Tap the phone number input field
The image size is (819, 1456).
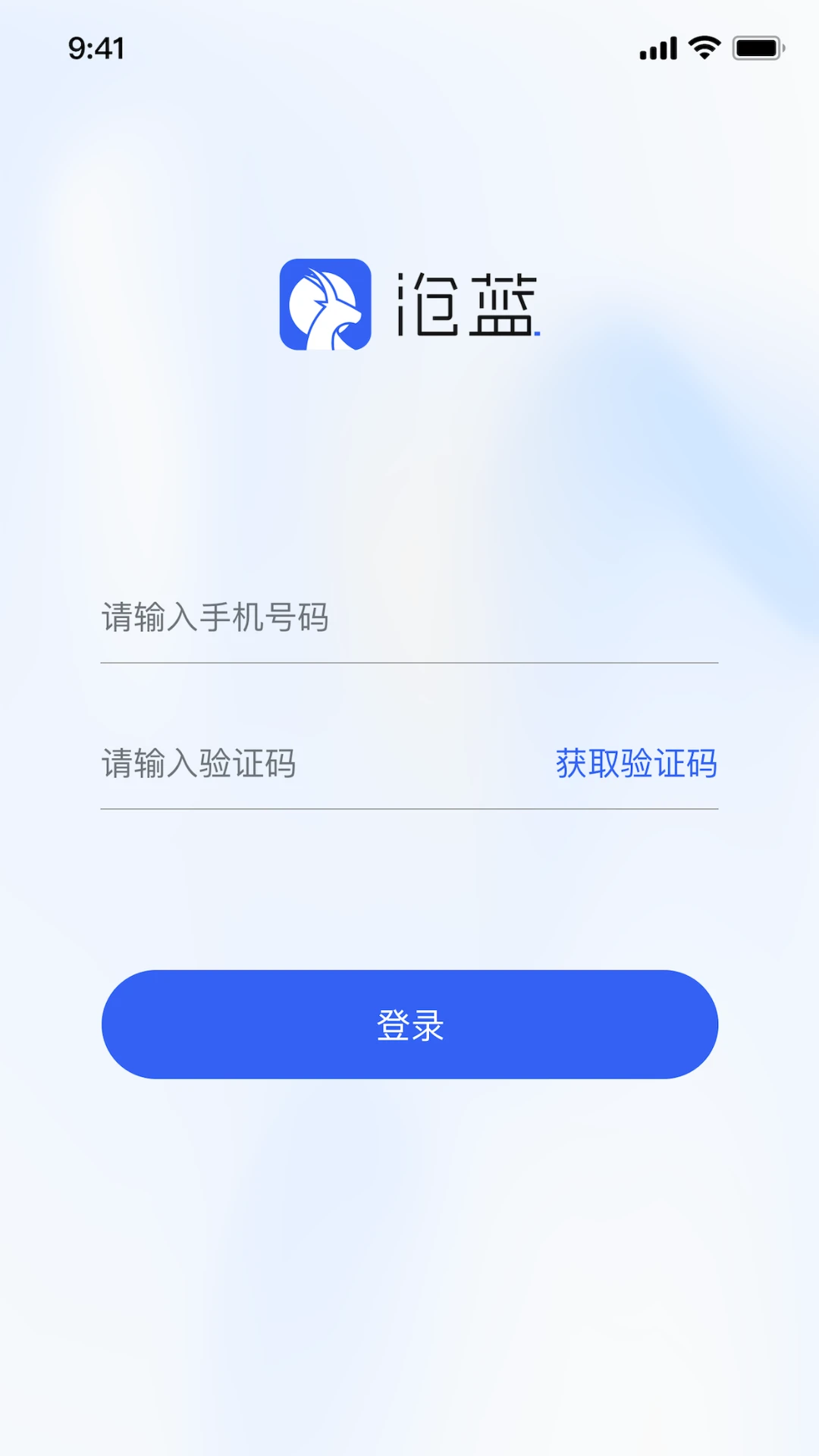click(408, 617)
